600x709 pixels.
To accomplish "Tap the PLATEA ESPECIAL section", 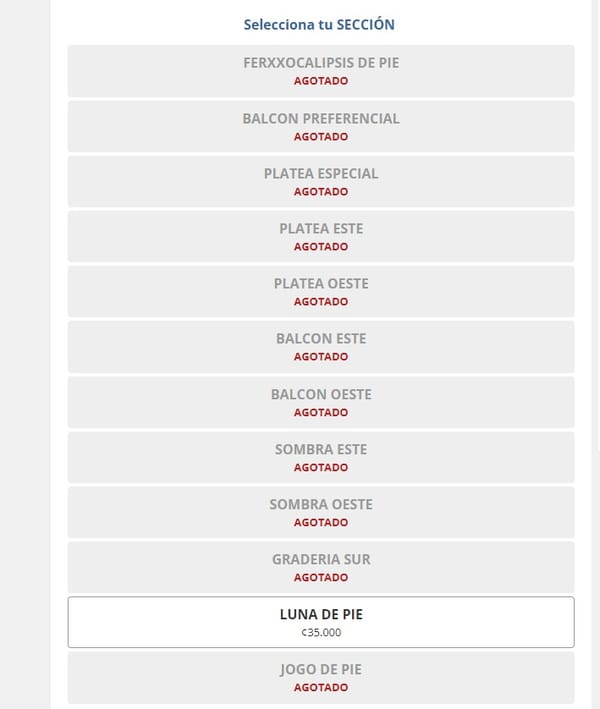I will coord(321,182).
